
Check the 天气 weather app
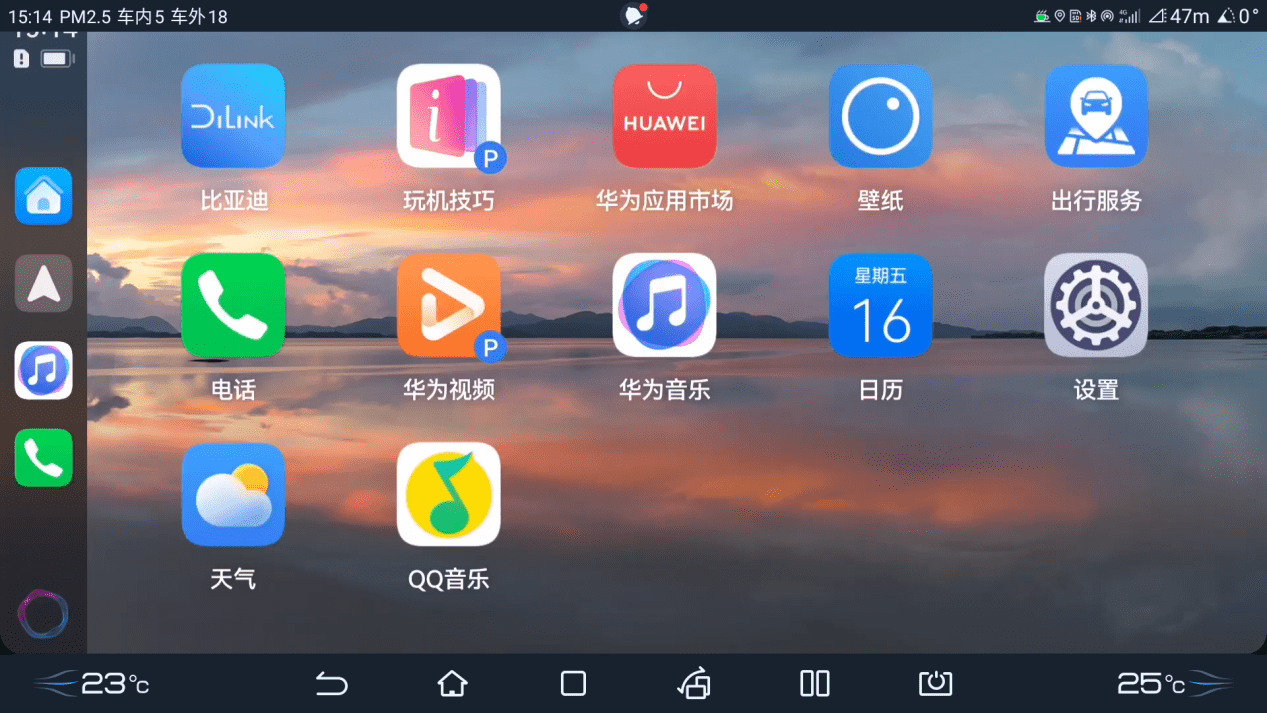[233, 494]
